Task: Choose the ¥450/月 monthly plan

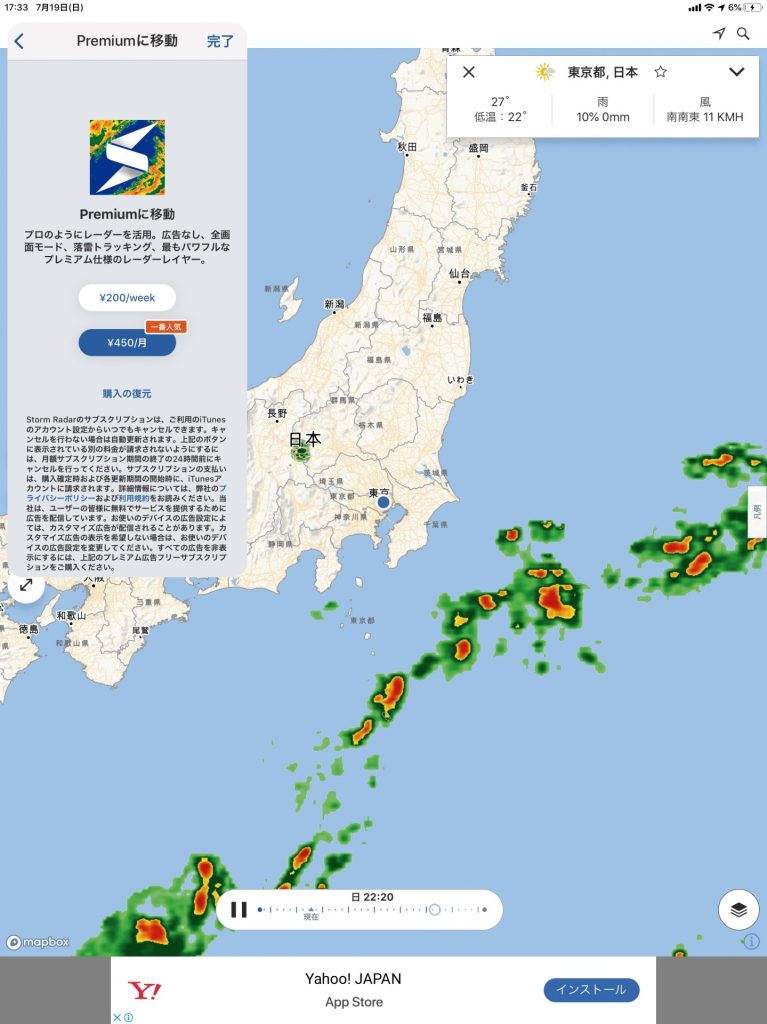Action: pyautogui.click(x=127, y=343)
